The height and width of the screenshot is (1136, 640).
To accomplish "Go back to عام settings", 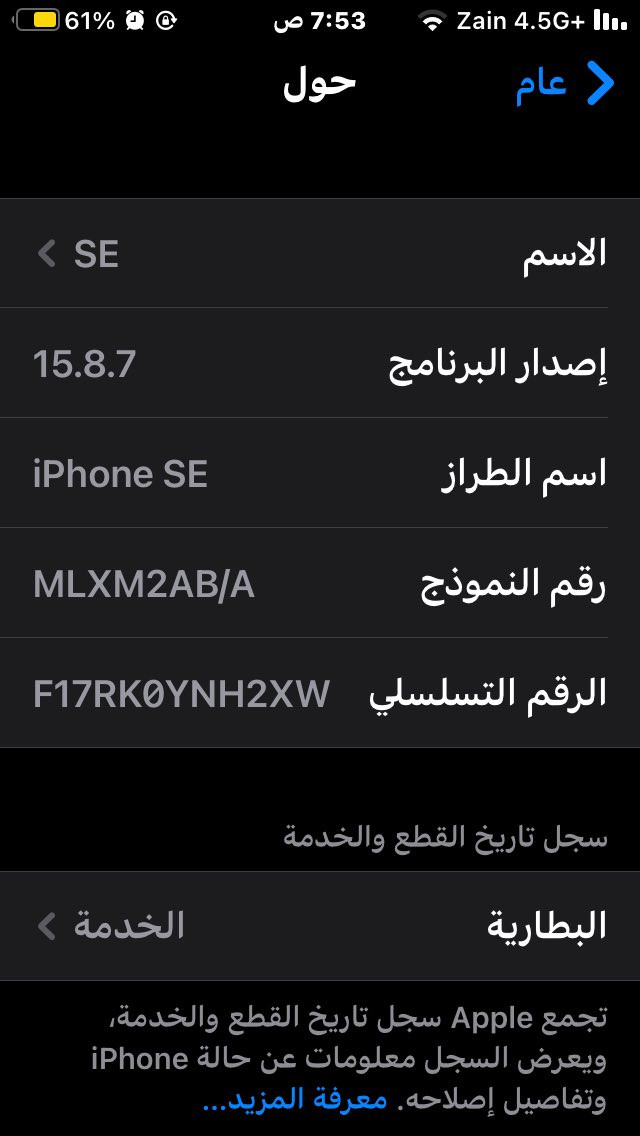I will pos(565,84).
